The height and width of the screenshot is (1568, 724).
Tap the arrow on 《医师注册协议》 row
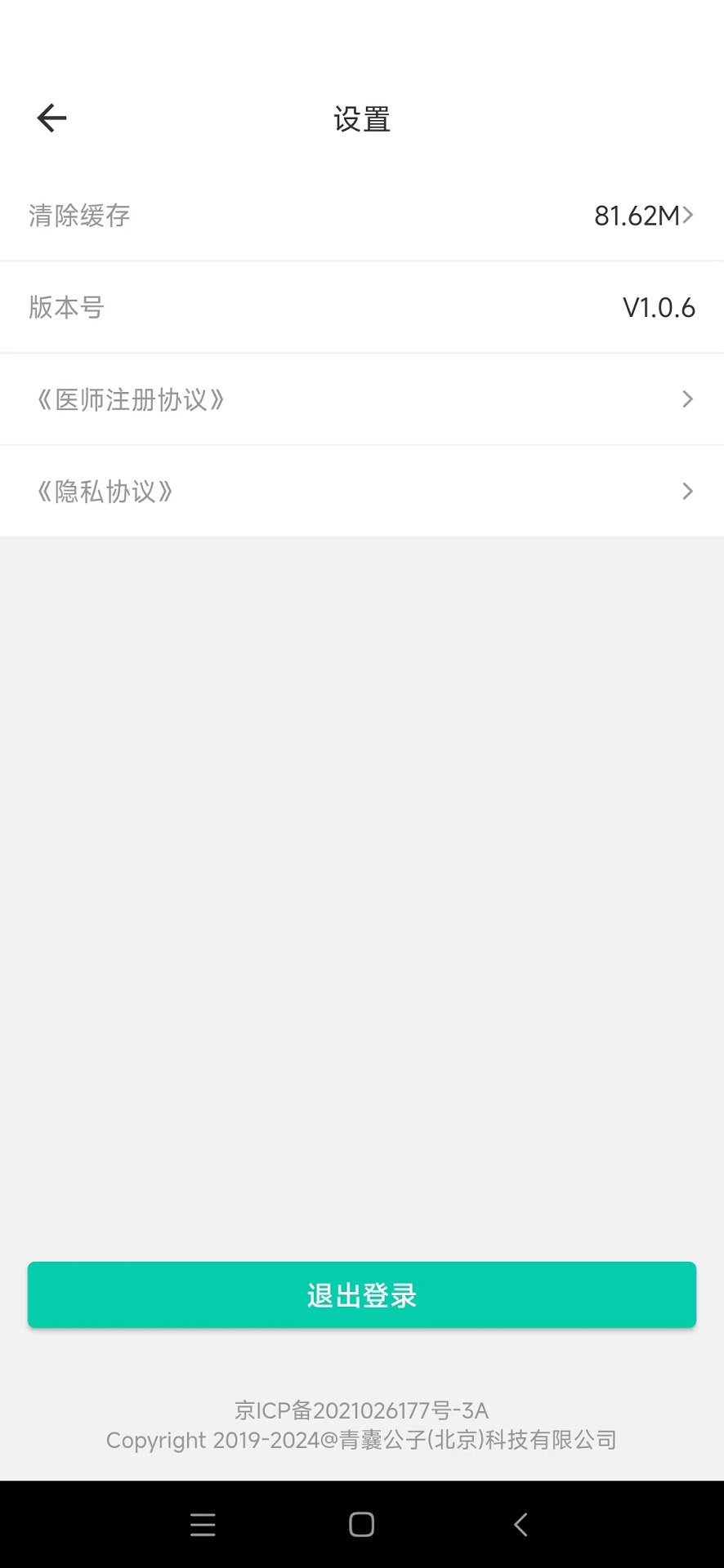pyautogui.click(x=686, y=399)
